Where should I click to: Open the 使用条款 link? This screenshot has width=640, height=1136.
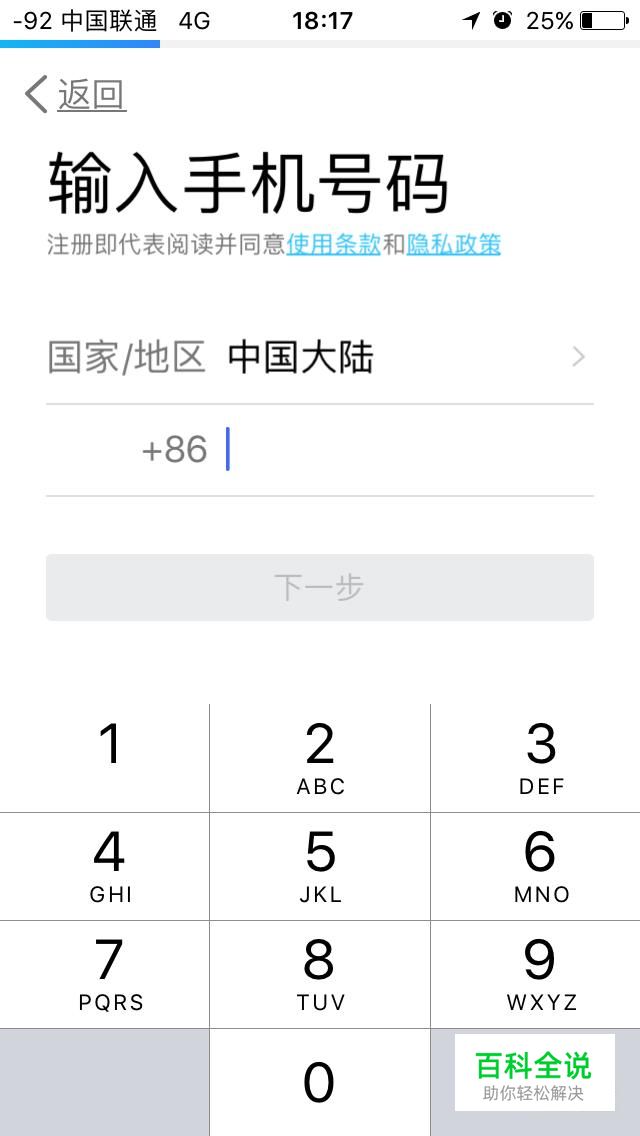(333, 244)
